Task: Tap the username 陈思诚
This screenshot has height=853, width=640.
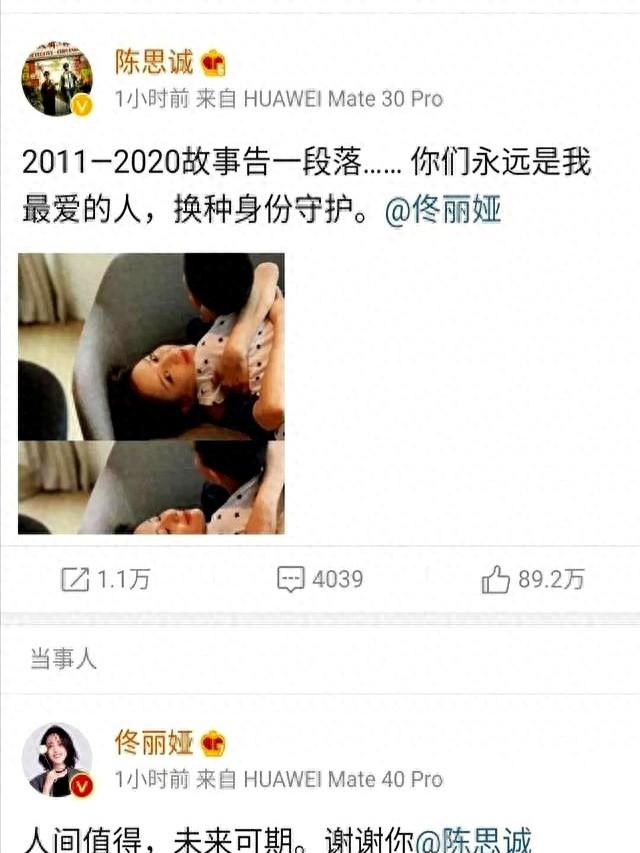Action: (153, 64)
